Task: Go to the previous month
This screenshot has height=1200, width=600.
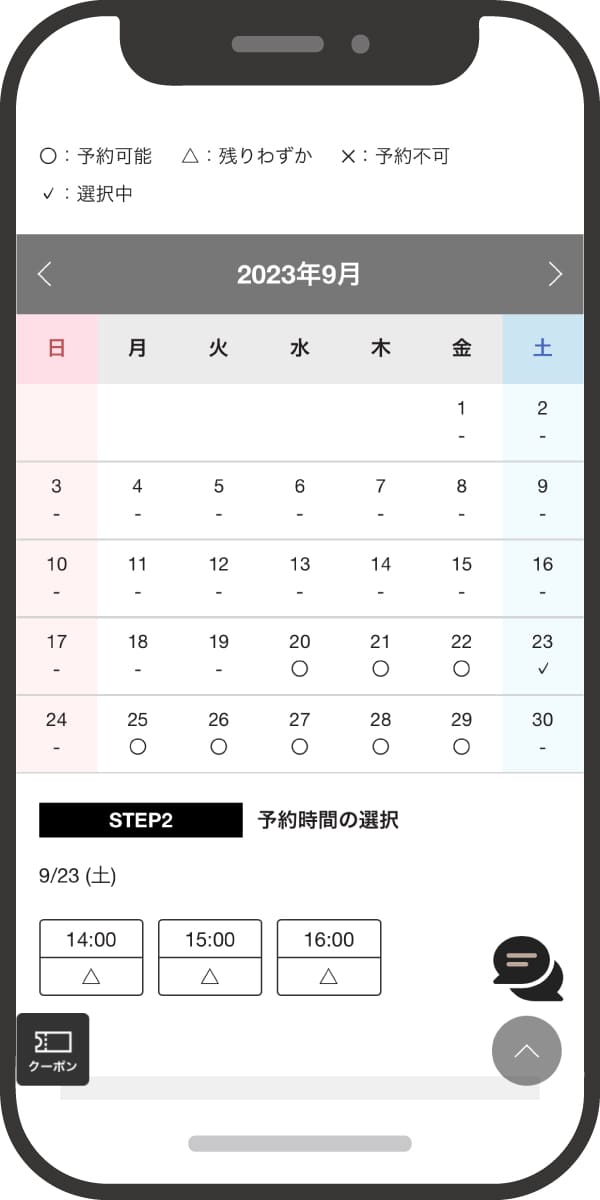Action: click(44, 275)
